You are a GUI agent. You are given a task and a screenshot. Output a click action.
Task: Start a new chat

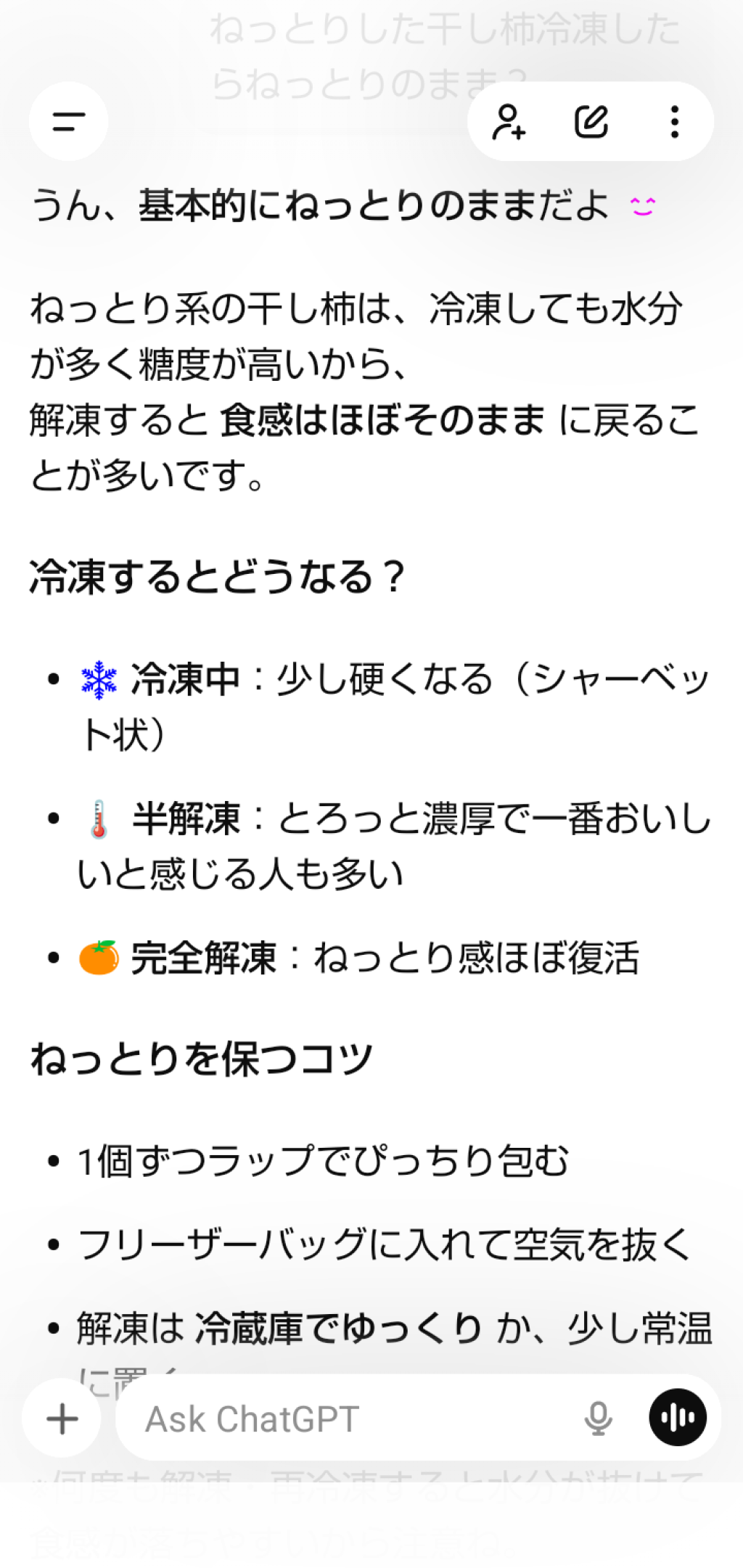coord(591,121)
